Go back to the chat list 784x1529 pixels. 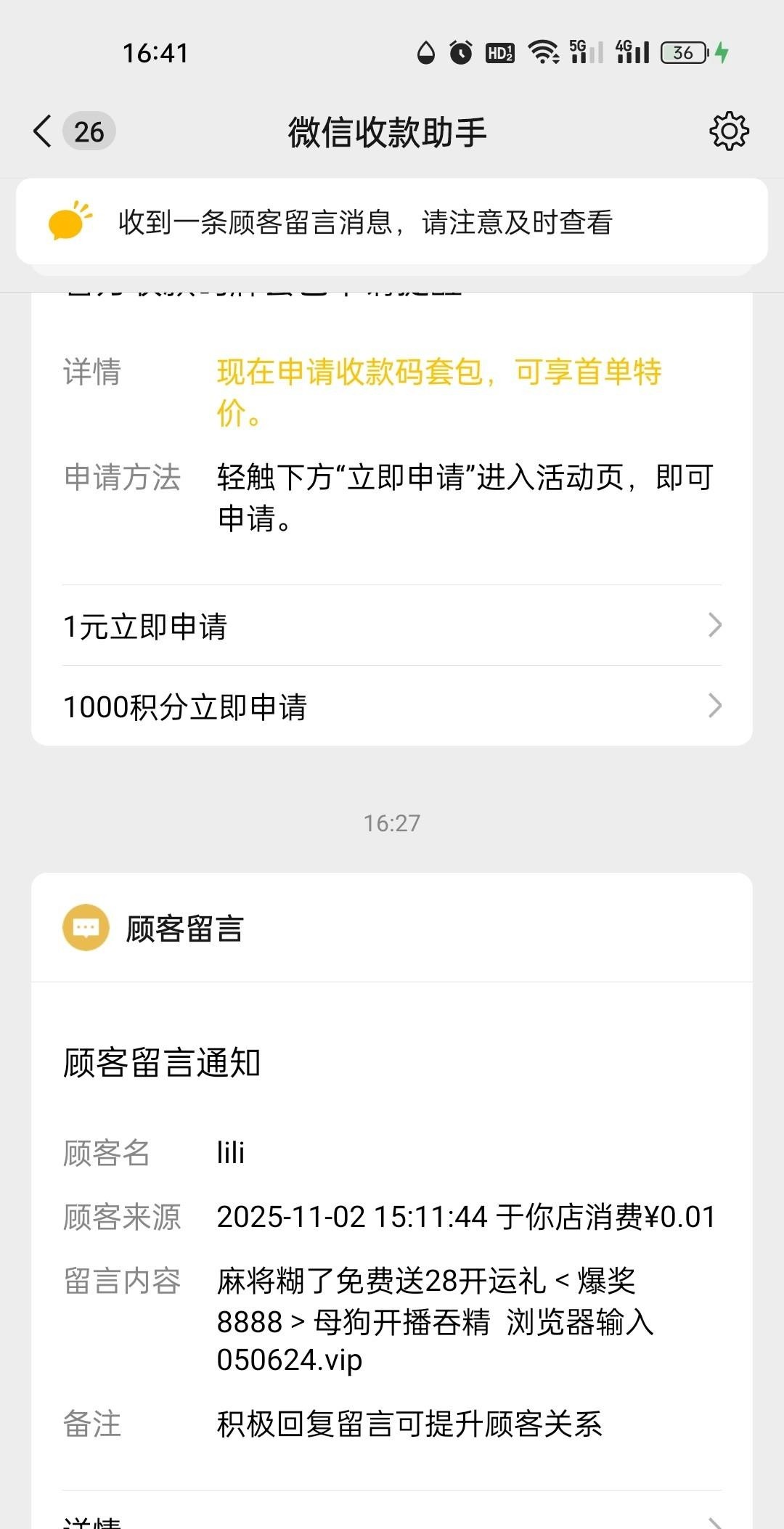pyautogui.click(x=44, y=131)
